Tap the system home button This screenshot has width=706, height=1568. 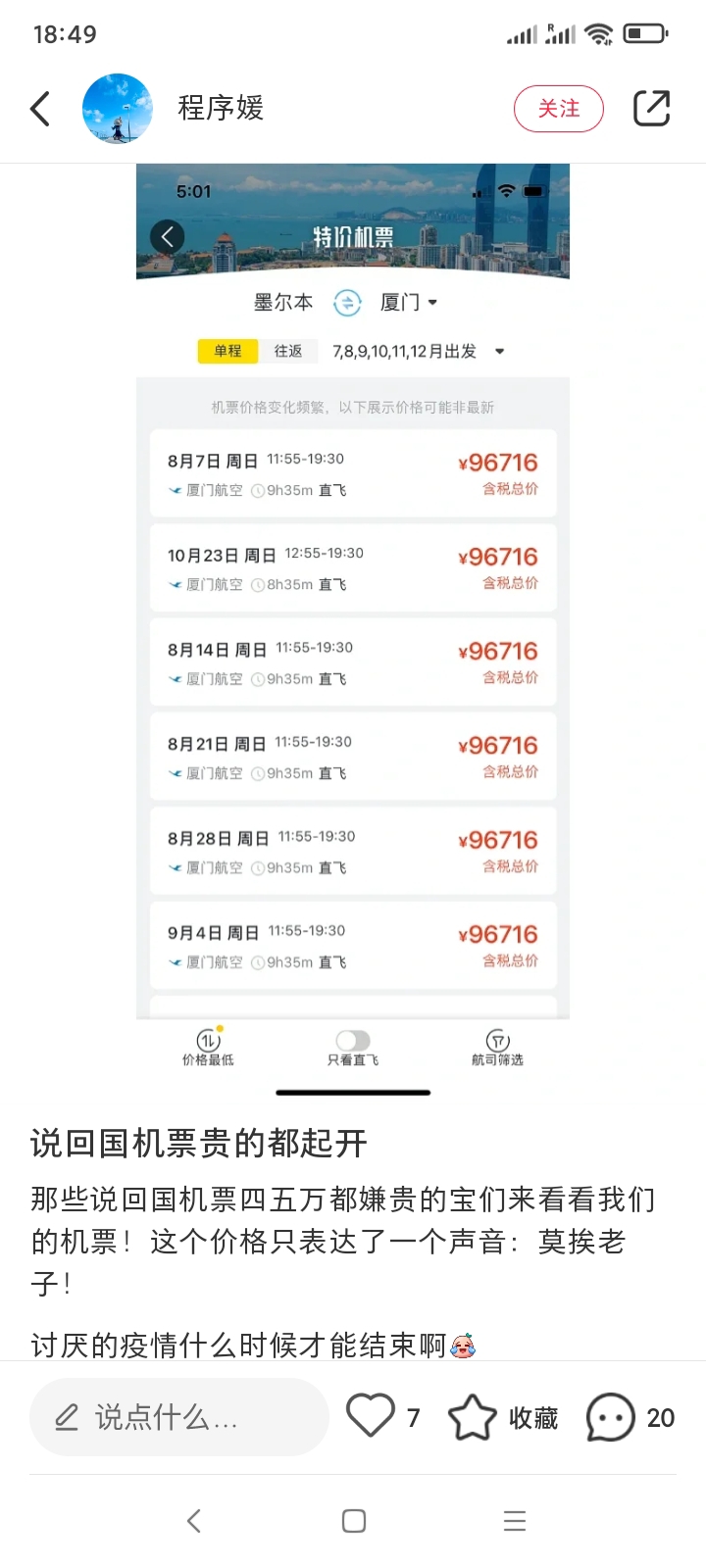tap(354, 1521)
